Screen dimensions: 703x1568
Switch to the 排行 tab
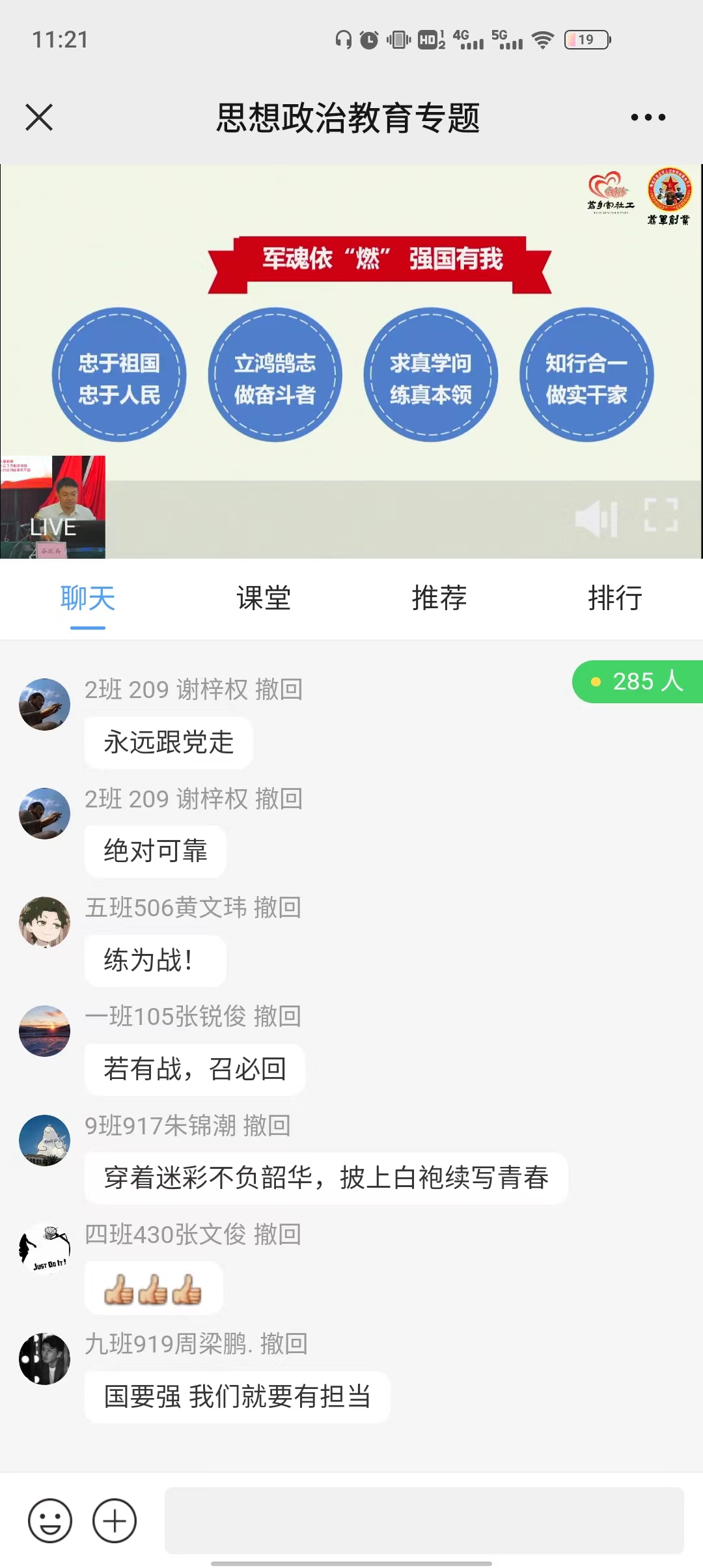click(x=615, y=598)
